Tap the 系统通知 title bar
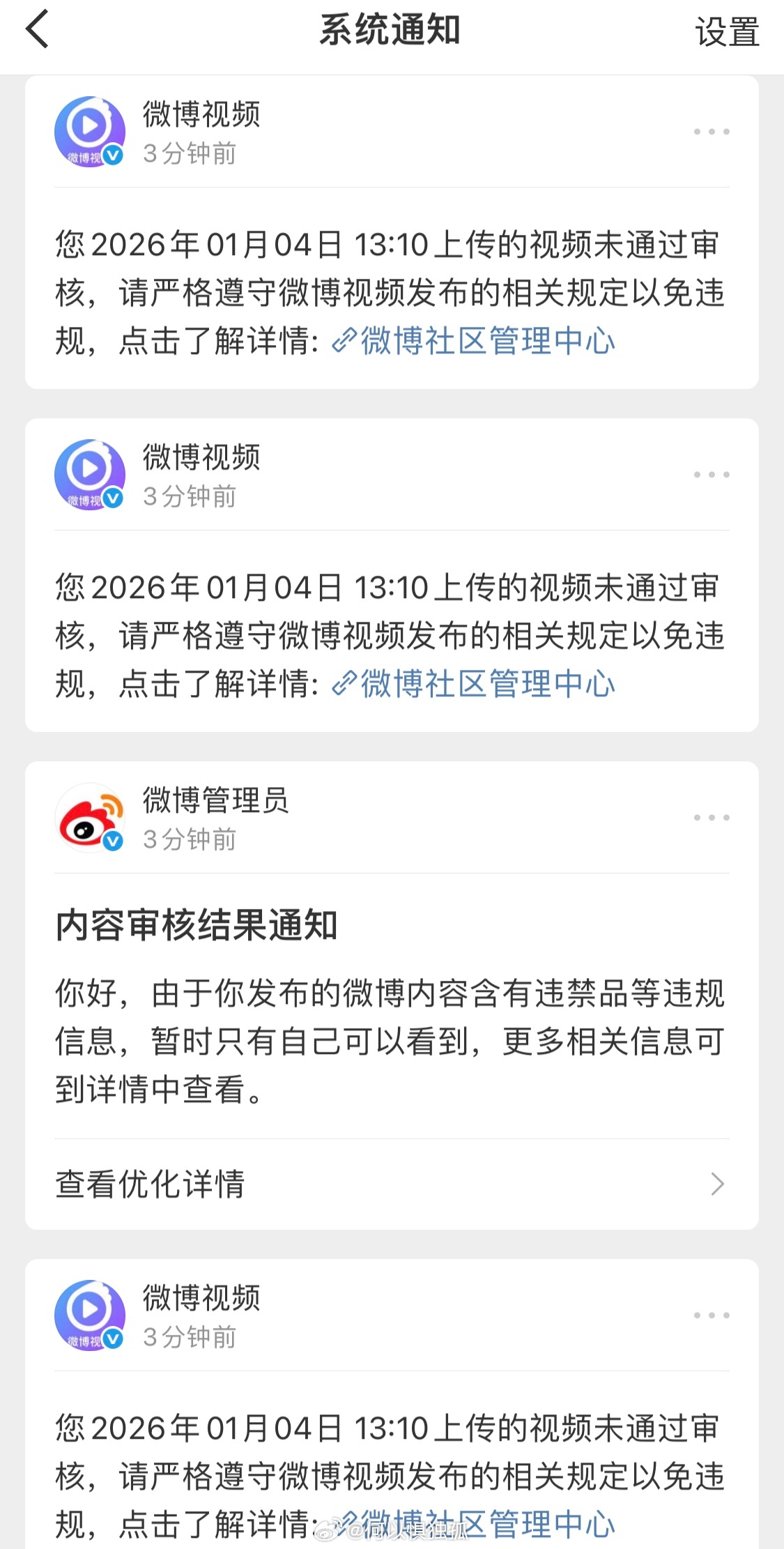Image resolution: width=784 pixels, height=1549 pixels. (392, 29)
